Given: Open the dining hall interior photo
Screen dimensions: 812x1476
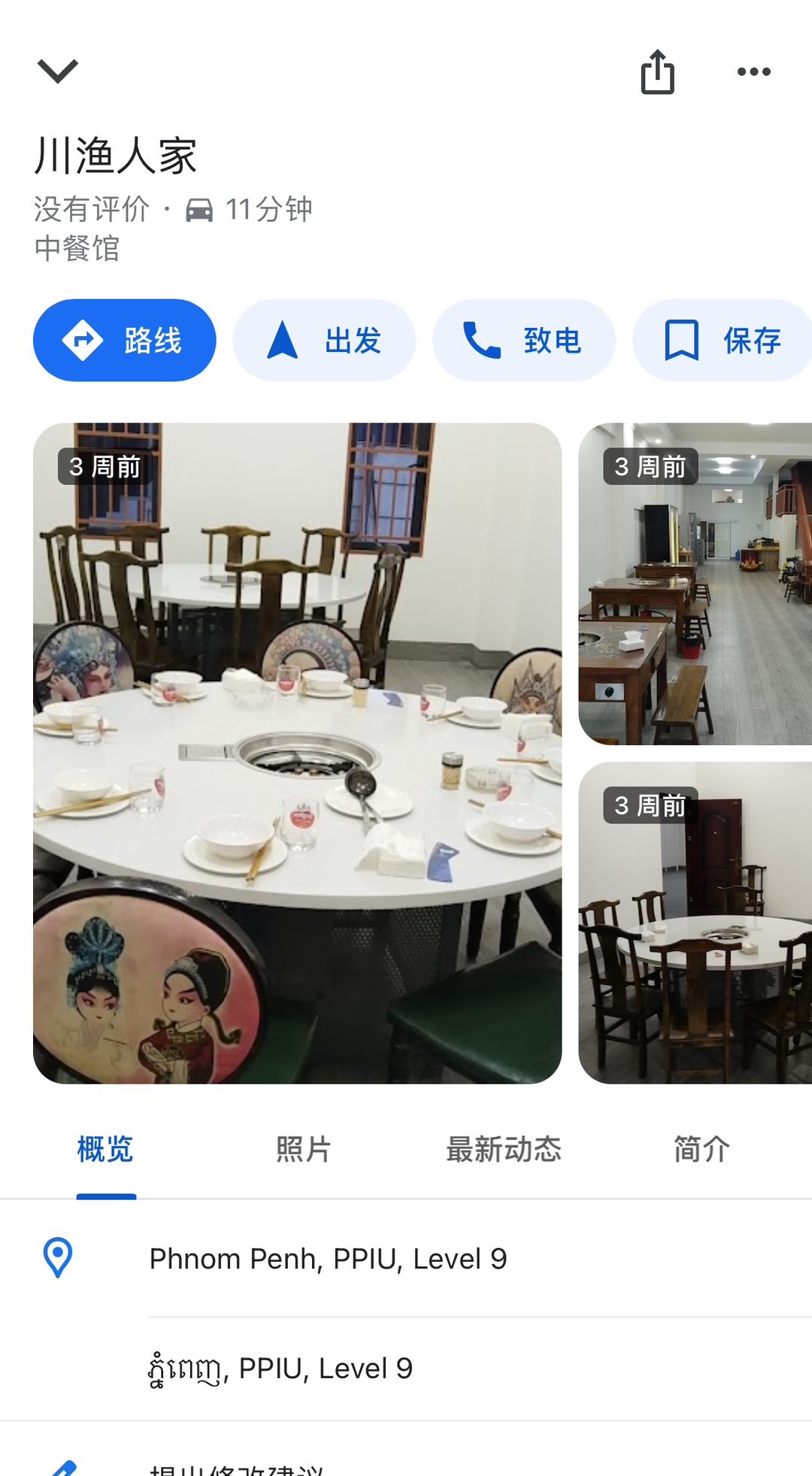Looking at the screenshot, I should 695,583.
